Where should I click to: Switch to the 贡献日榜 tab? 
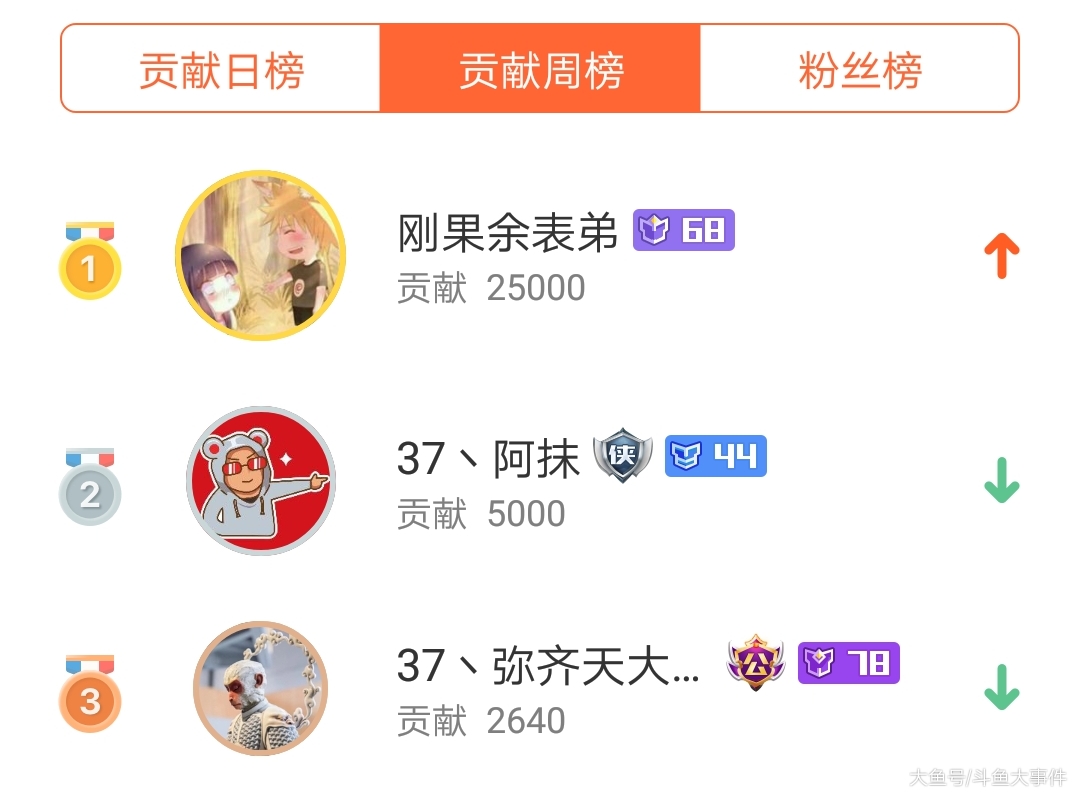[221, 70]
